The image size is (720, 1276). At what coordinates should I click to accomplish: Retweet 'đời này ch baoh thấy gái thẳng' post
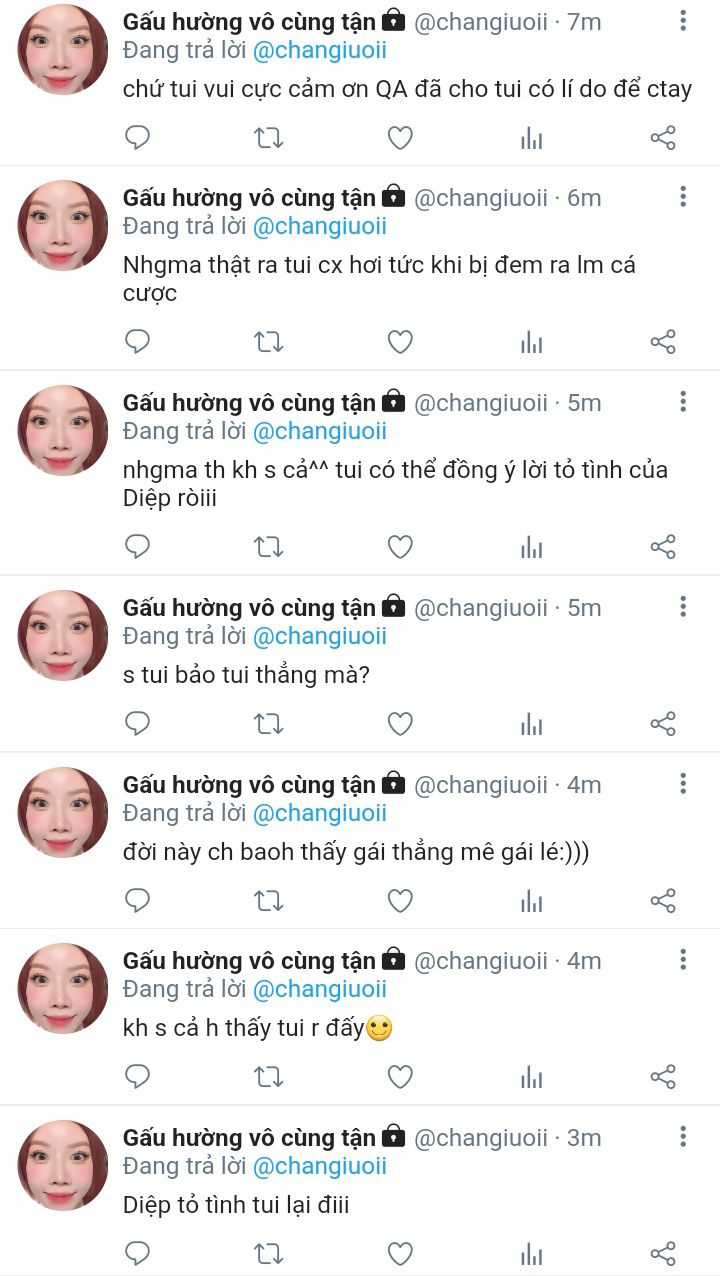coord(269,900)
